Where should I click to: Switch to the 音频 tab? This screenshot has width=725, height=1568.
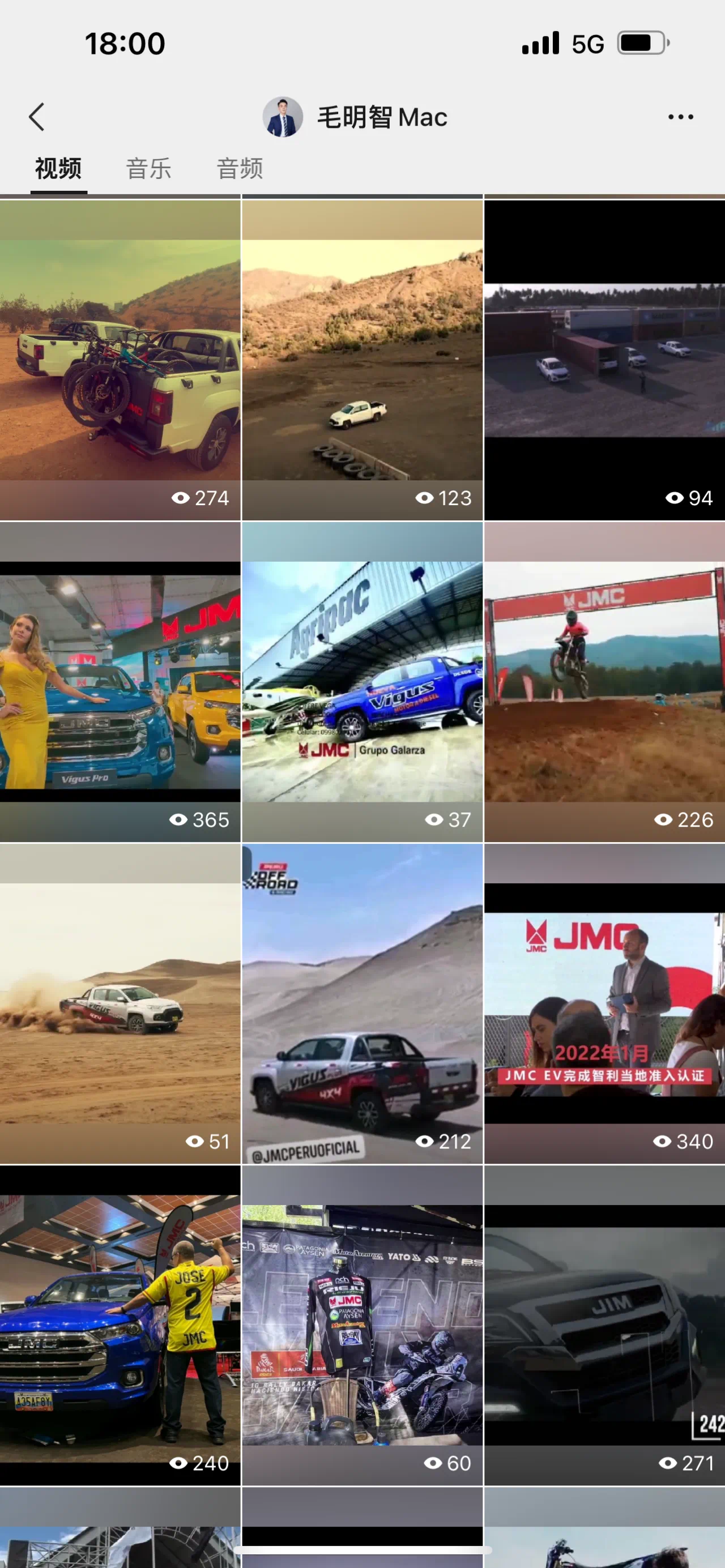(x=240, y=169)
